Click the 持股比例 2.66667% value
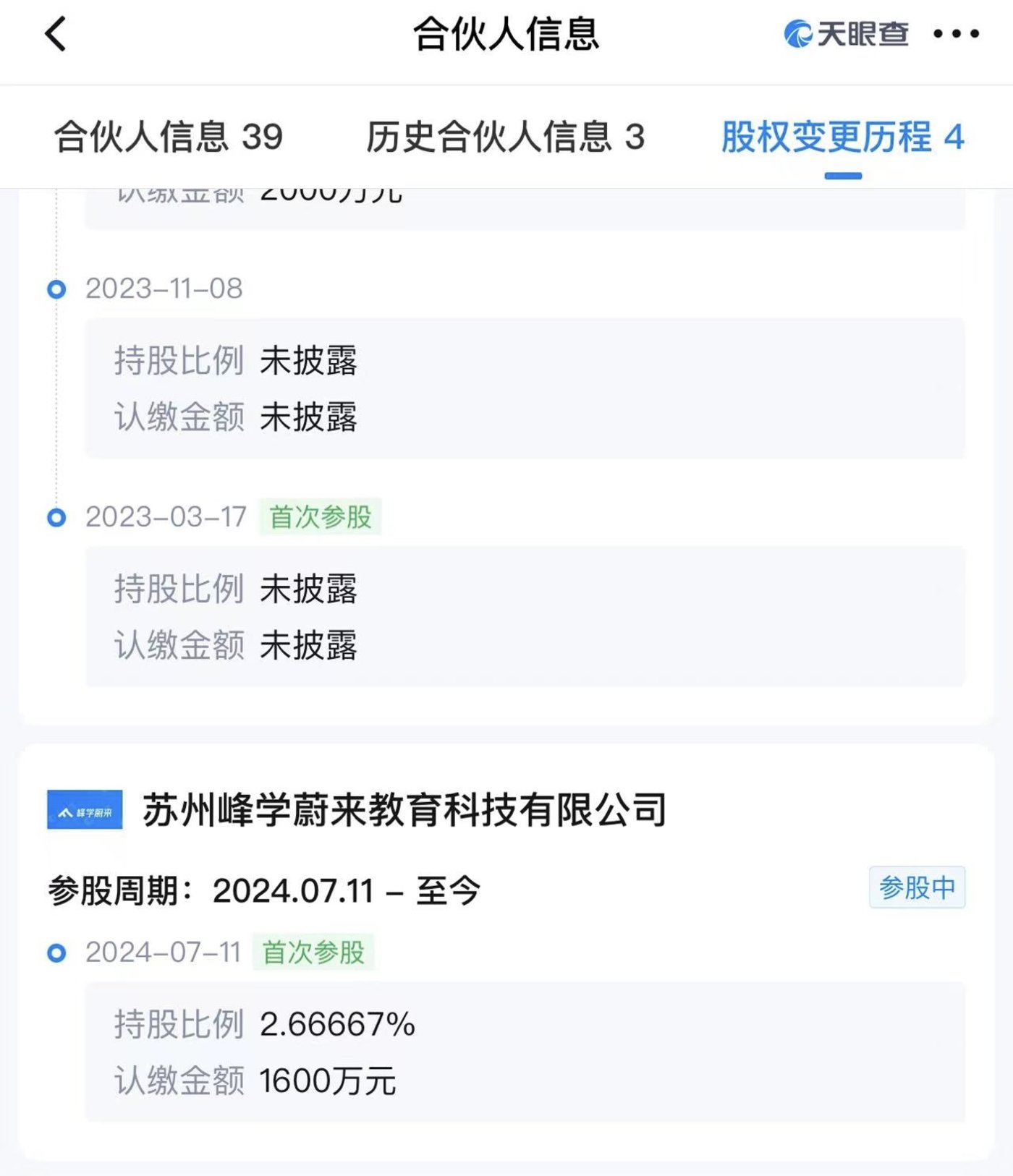The height and width of the screenshot is (1176, 1013). pyautogui.click(x=336, y=1025)
